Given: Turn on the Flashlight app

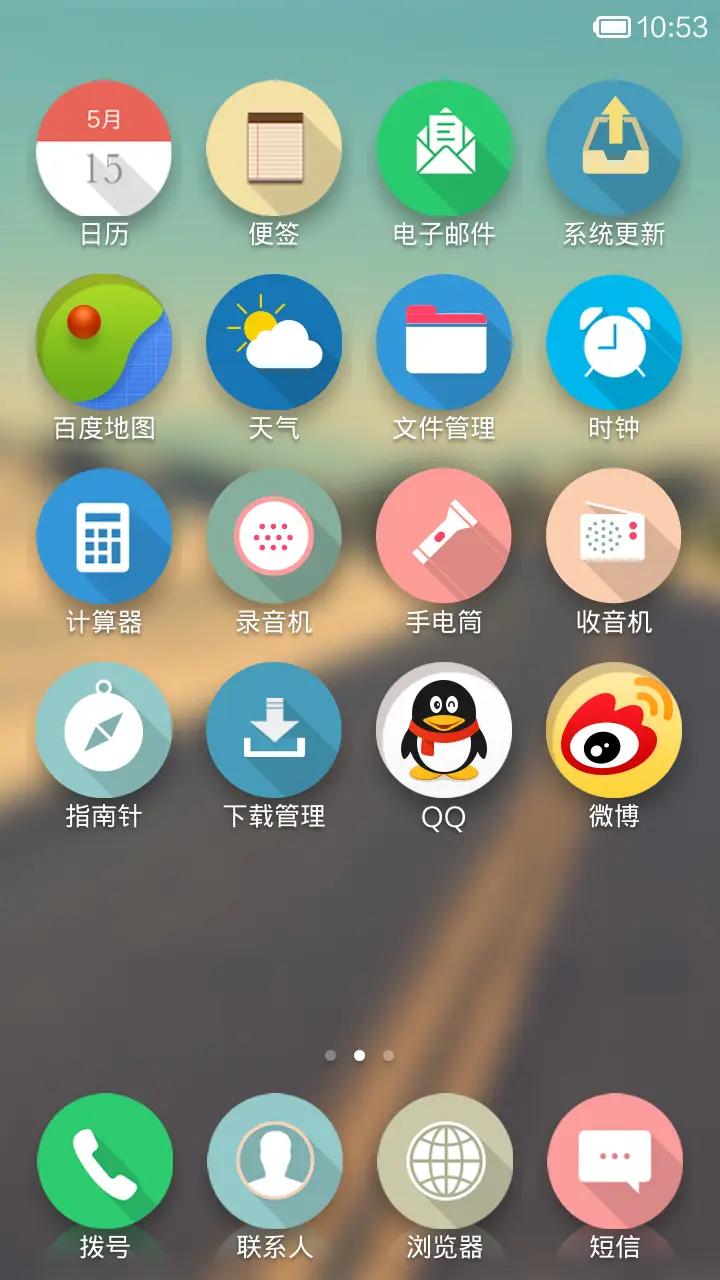Looking at the screenshot, I should (445, 536).
